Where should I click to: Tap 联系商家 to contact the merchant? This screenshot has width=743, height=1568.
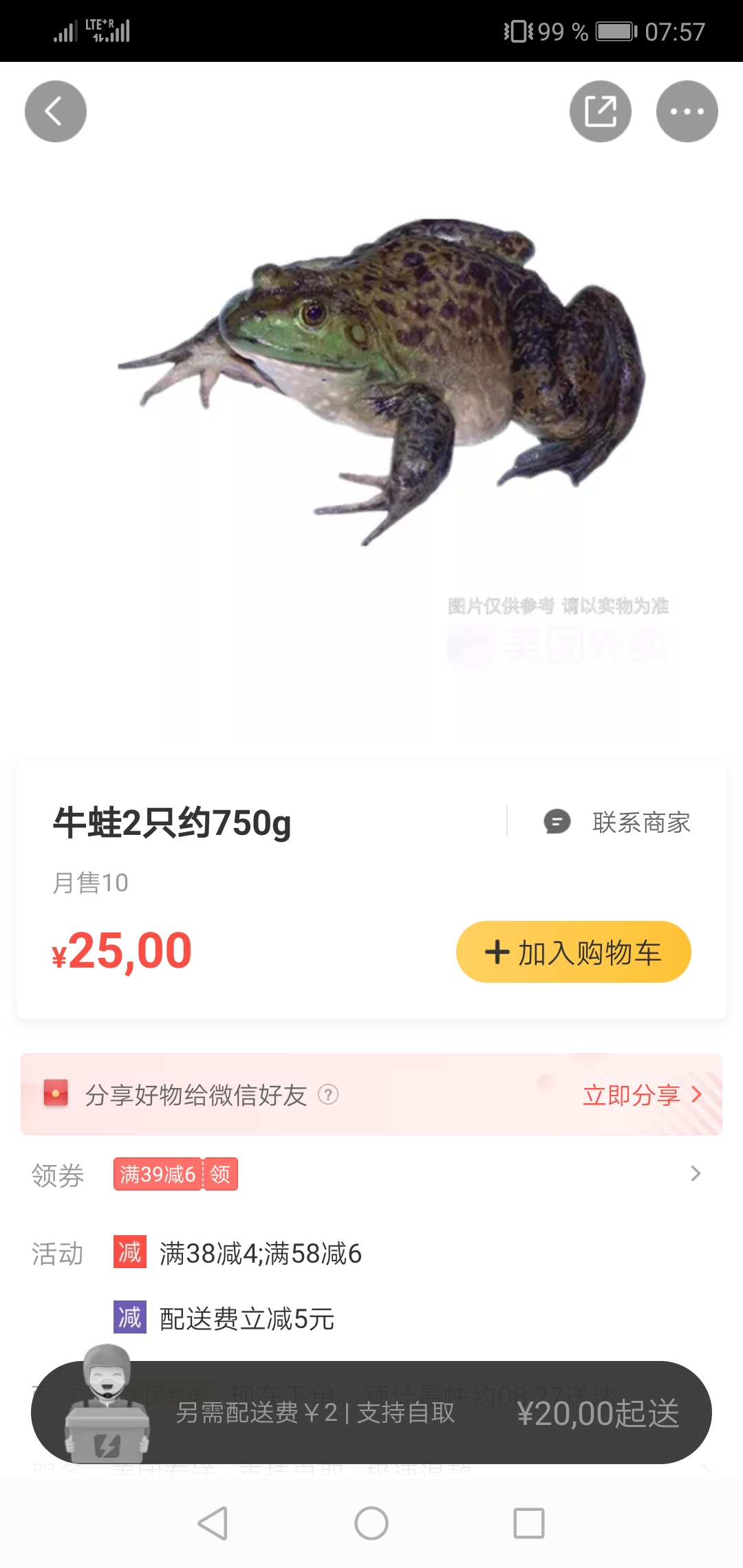[x=618, y=822]
